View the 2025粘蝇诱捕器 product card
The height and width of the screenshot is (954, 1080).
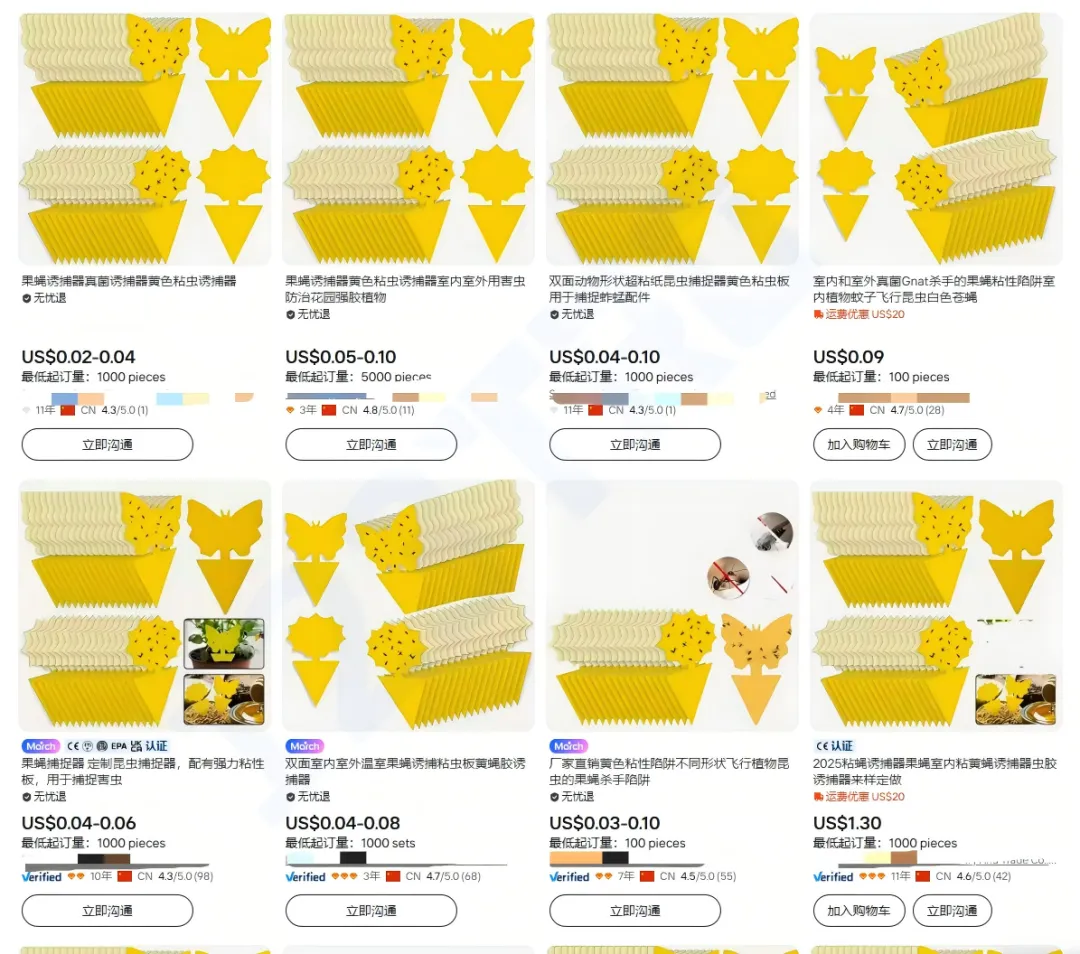tap(936, 606)
